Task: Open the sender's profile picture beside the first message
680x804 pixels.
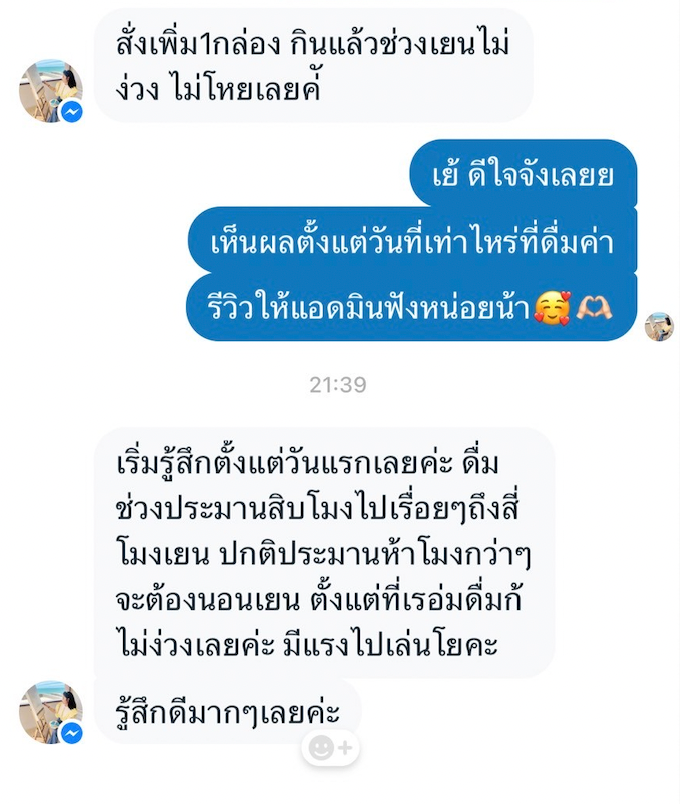Action: 50,91
